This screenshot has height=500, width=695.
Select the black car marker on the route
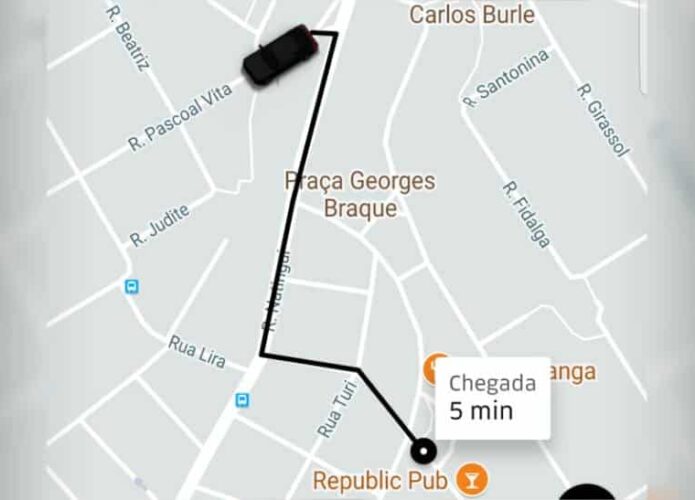pos(279,59)
